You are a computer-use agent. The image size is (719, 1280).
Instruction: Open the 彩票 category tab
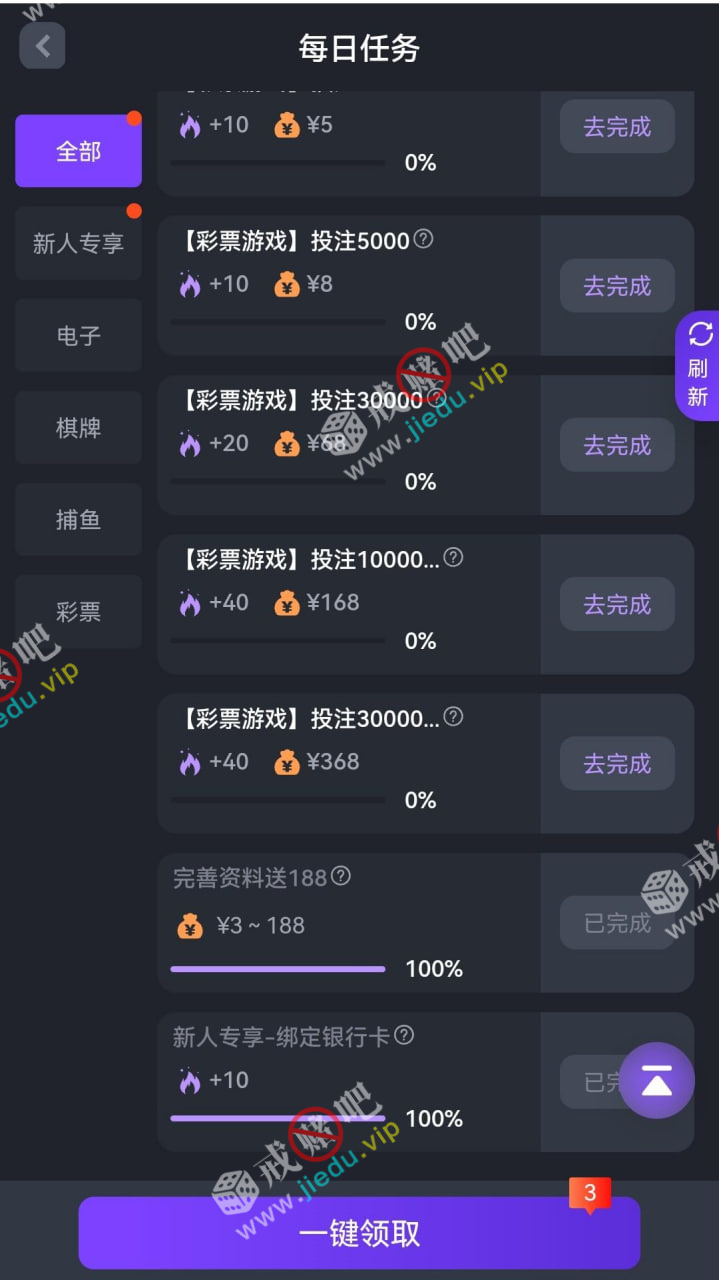point(78,611)
